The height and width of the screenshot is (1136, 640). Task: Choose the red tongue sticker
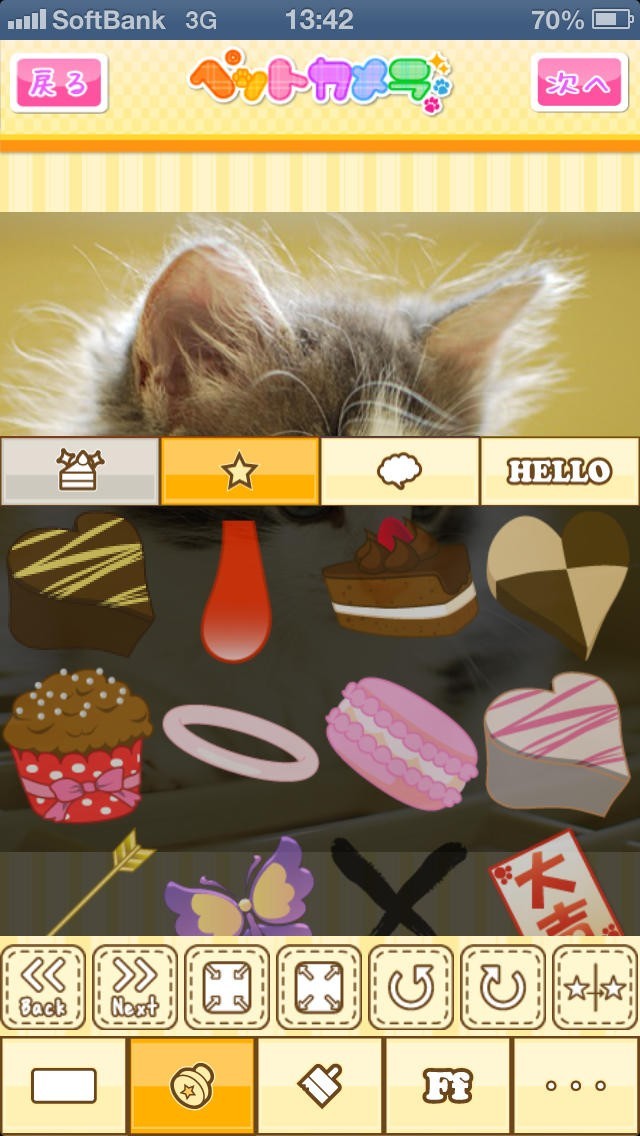click(236, 590)
